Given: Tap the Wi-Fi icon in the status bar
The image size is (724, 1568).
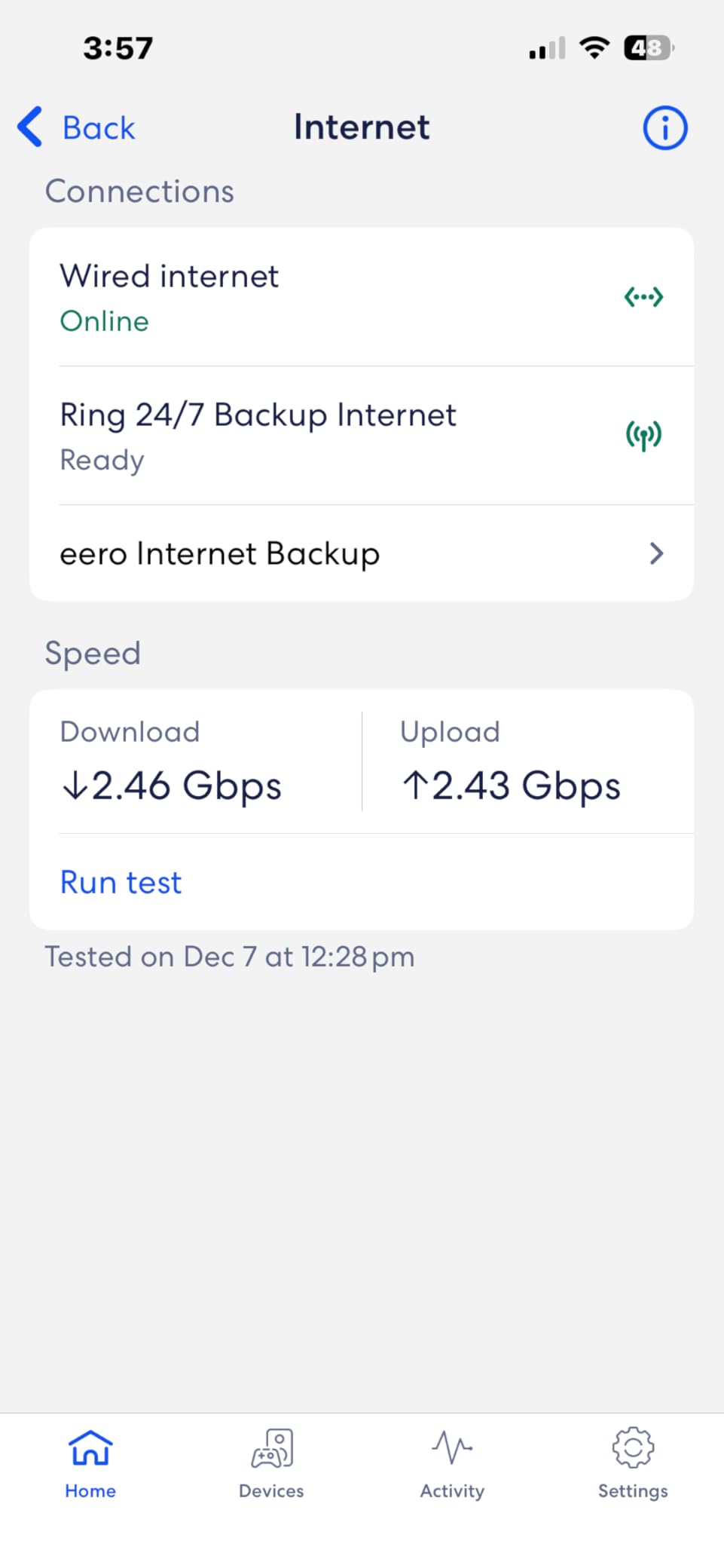Looking at the screenshot, I should coord(594,47).
